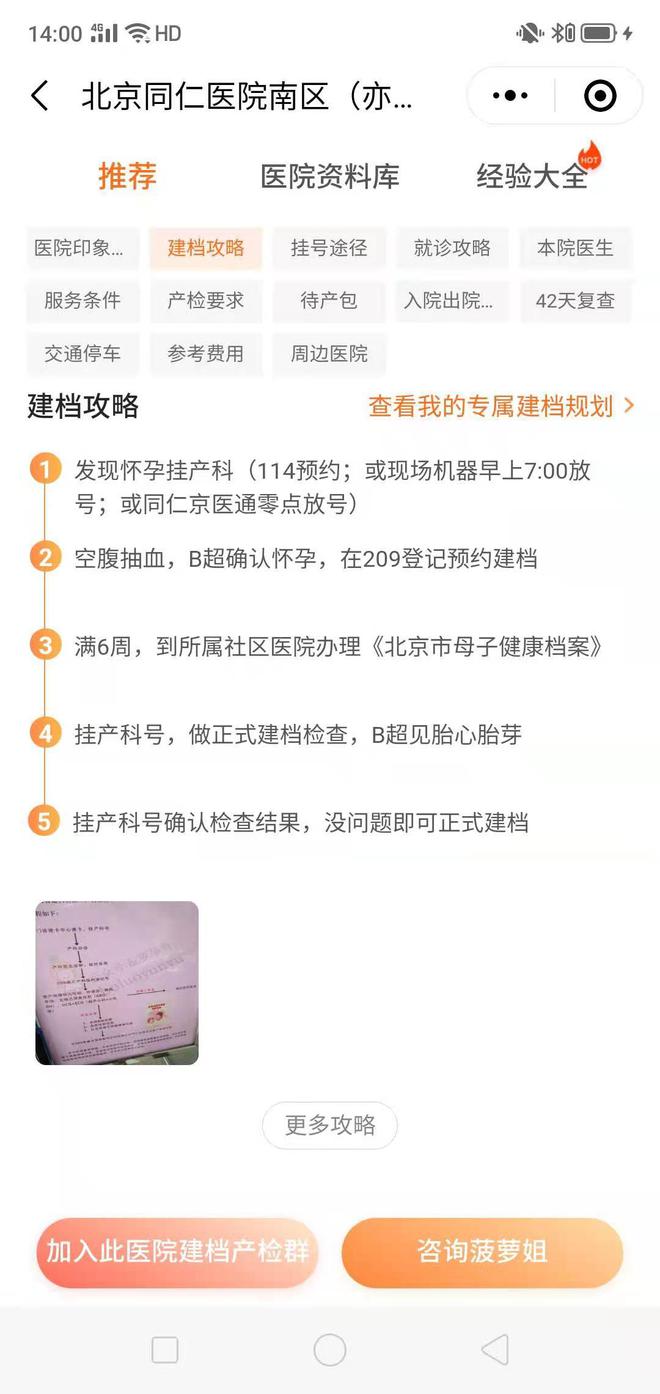The height and width of the screenshot is (1394, 660).
Task: Select the 推荐 tab
Action: pyautogui.click(x=127, y=176)
